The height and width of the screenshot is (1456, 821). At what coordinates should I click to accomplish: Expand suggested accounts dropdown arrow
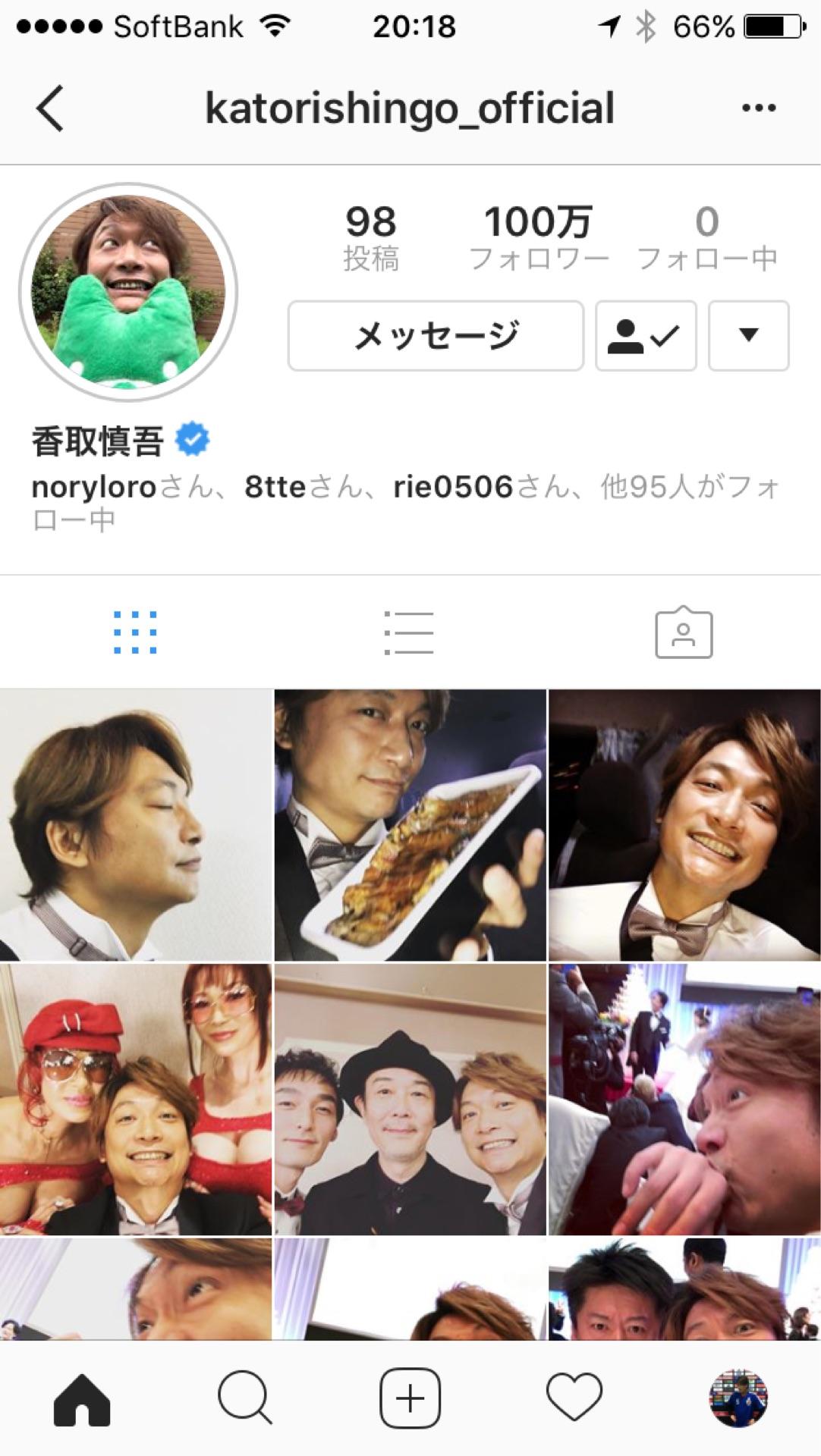point(748,336)
